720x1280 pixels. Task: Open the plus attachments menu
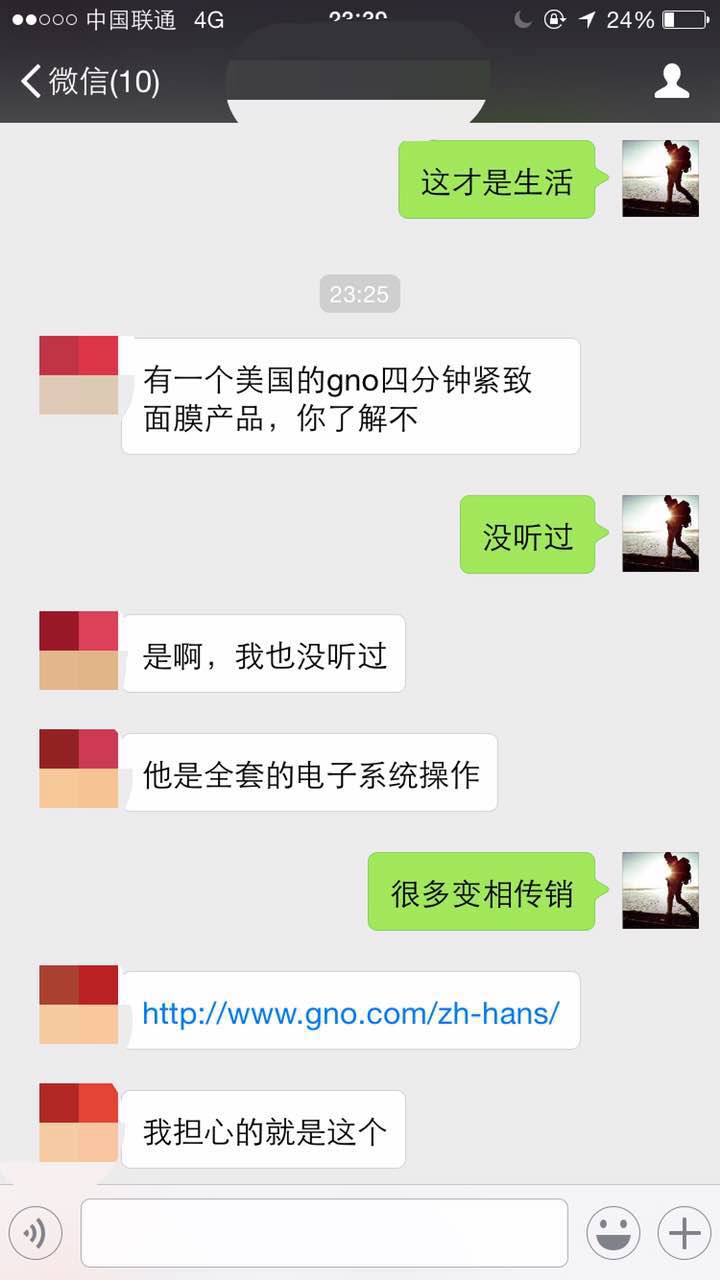tap(684, 1233)
